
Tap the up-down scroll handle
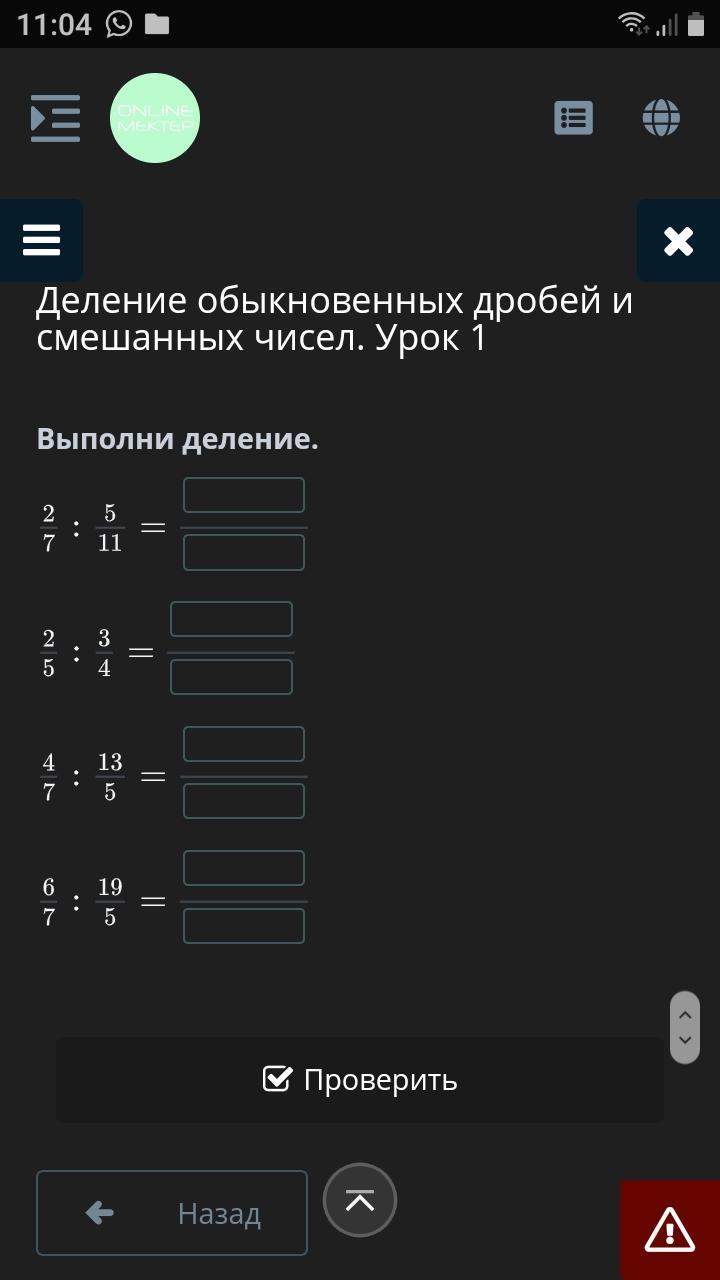(x=685, y=1027)
